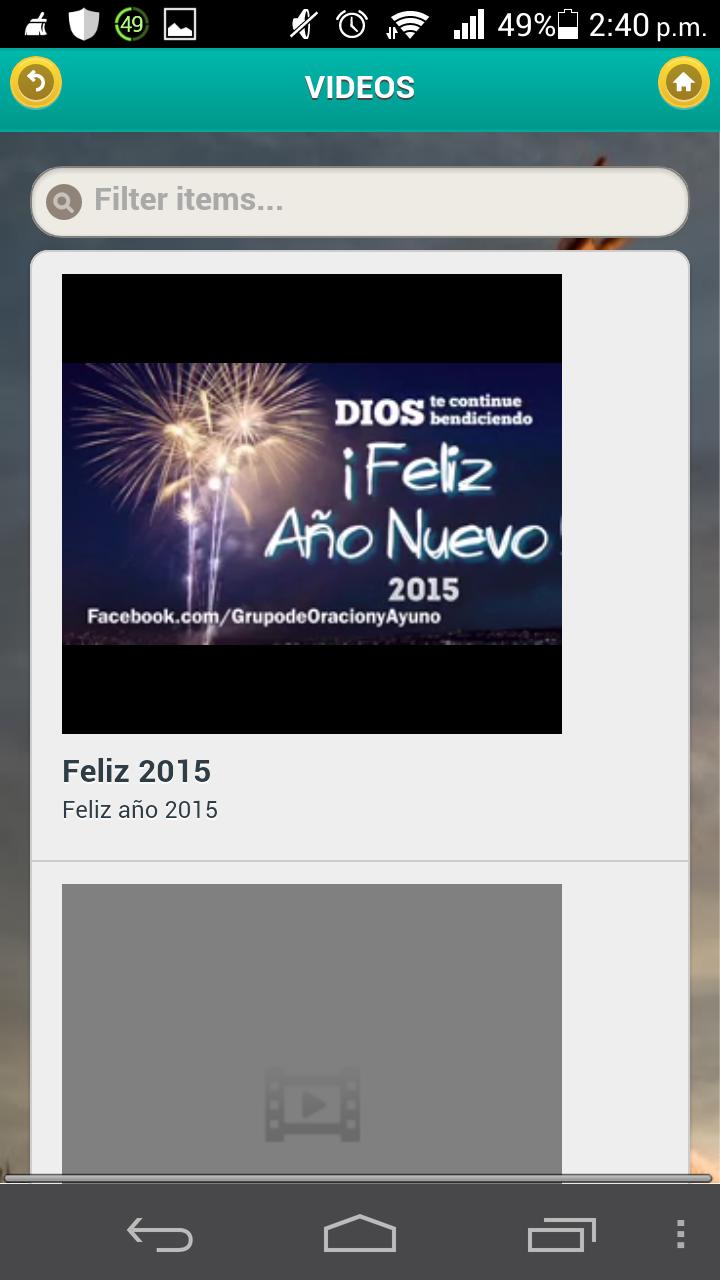Open the home screen via house icon

click(684, 83)
